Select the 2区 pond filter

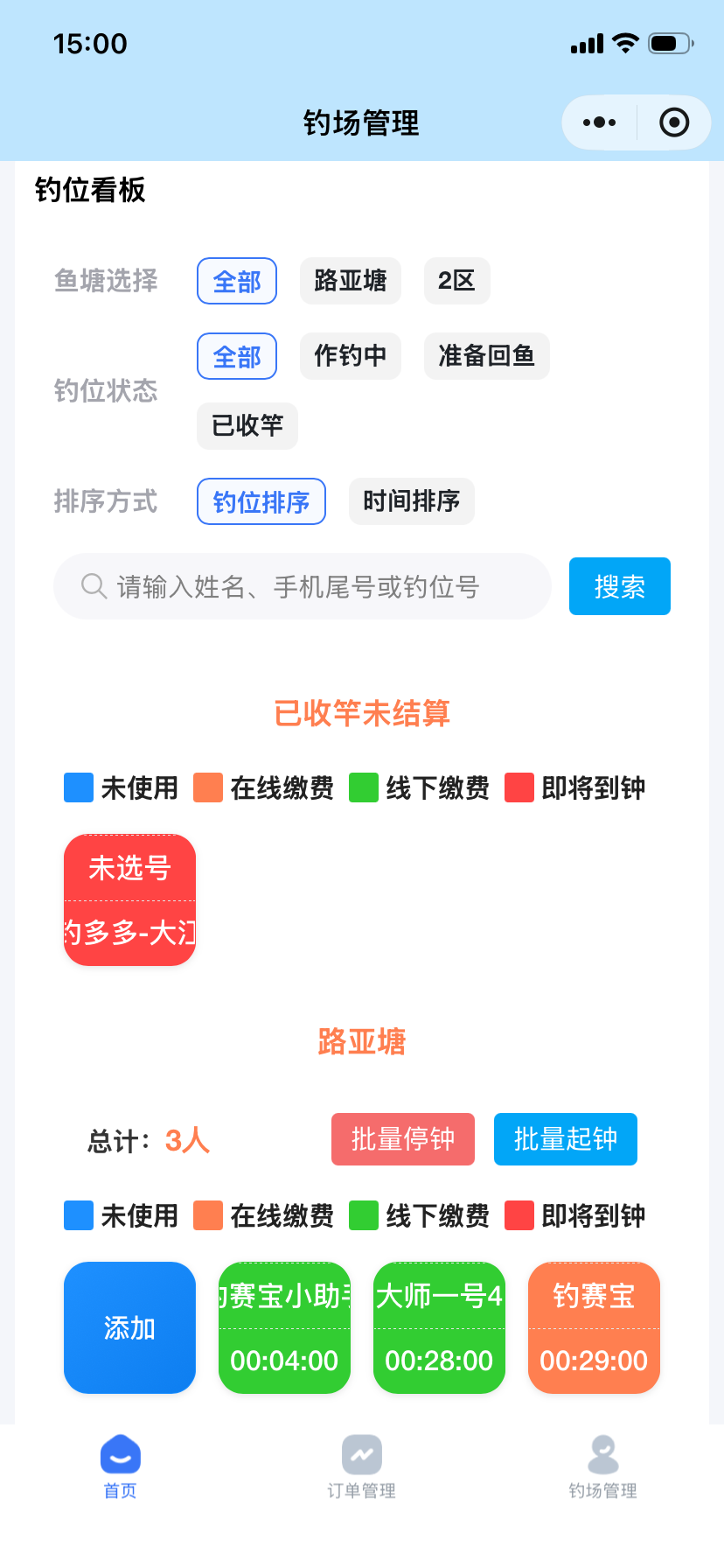[x=456, y=281]
